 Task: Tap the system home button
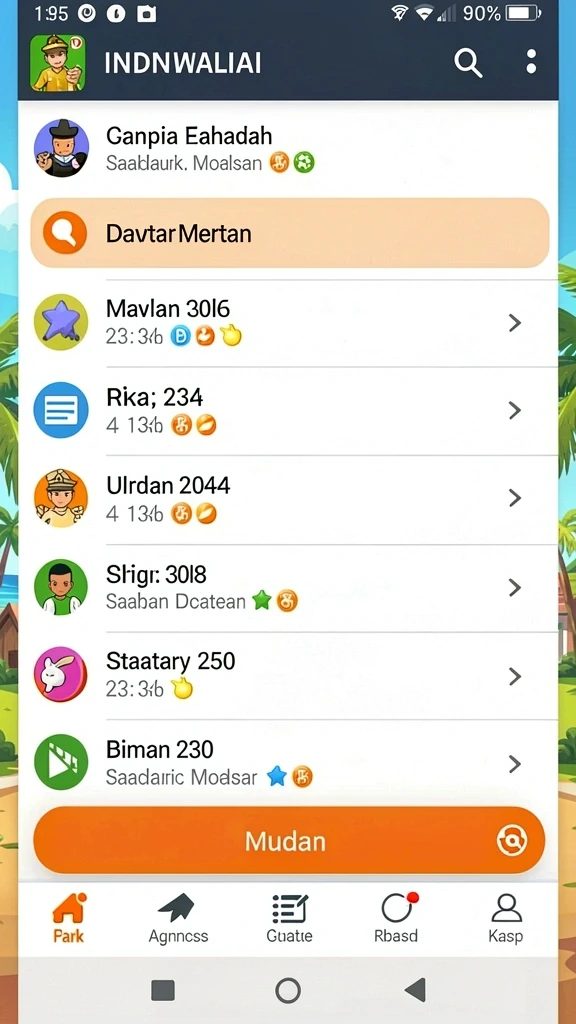pos(288,990)
